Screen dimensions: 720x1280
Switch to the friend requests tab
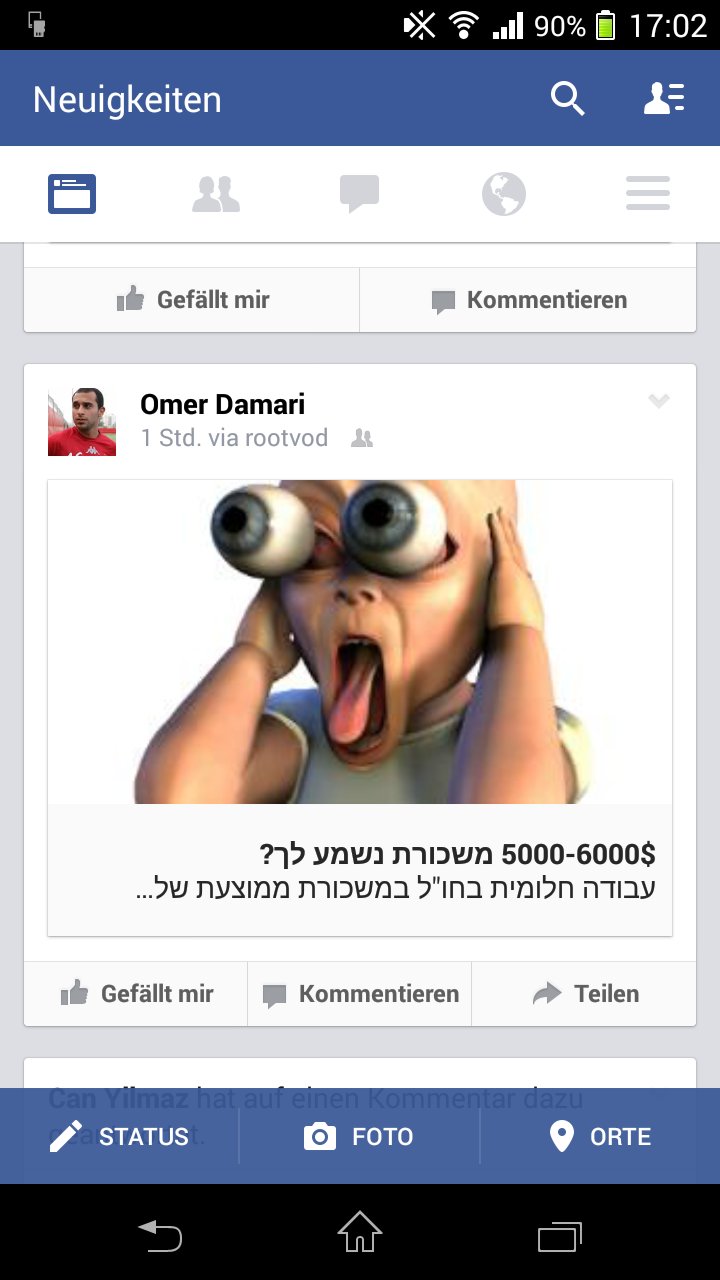[216, 194]
